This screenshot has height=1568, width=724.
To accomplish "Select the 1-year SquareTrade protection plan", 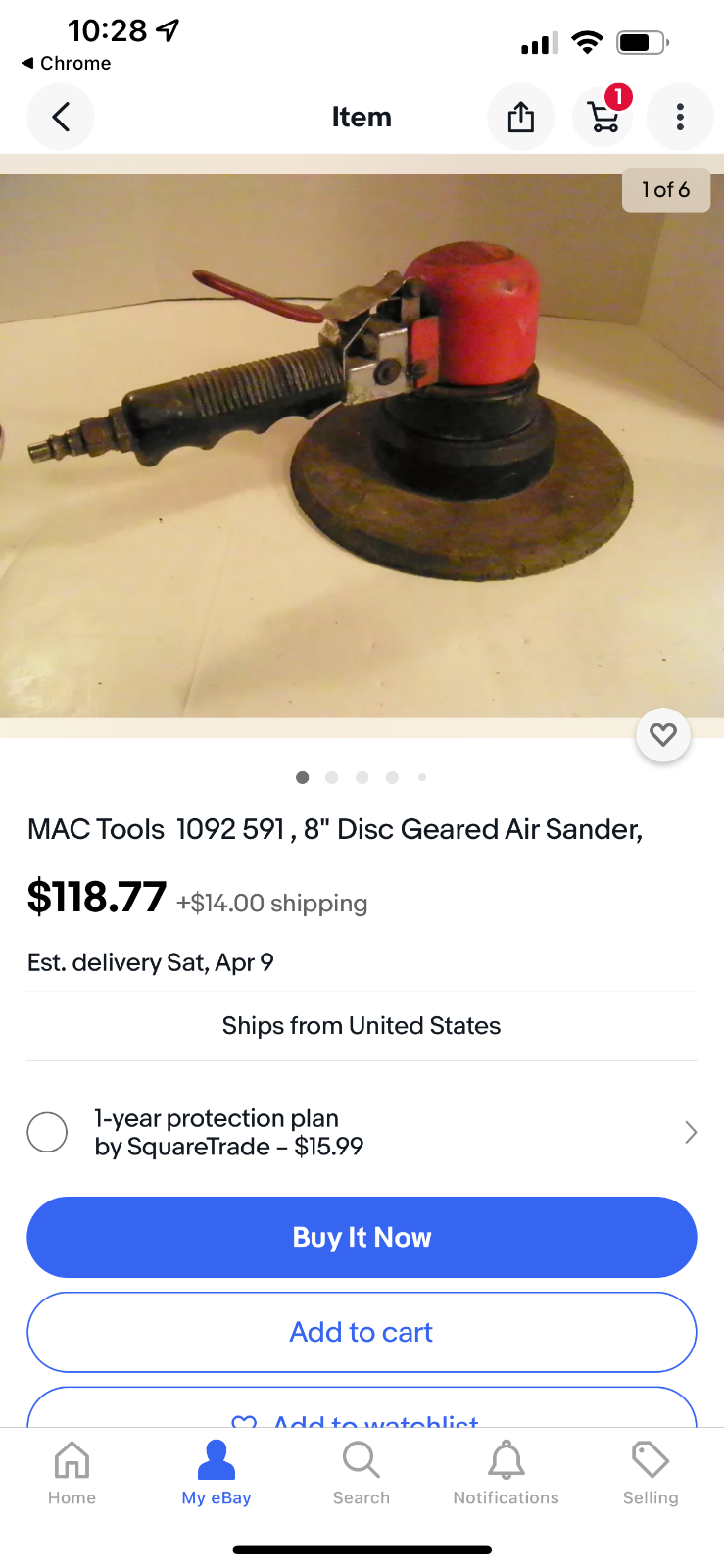I will [47, 1132].
